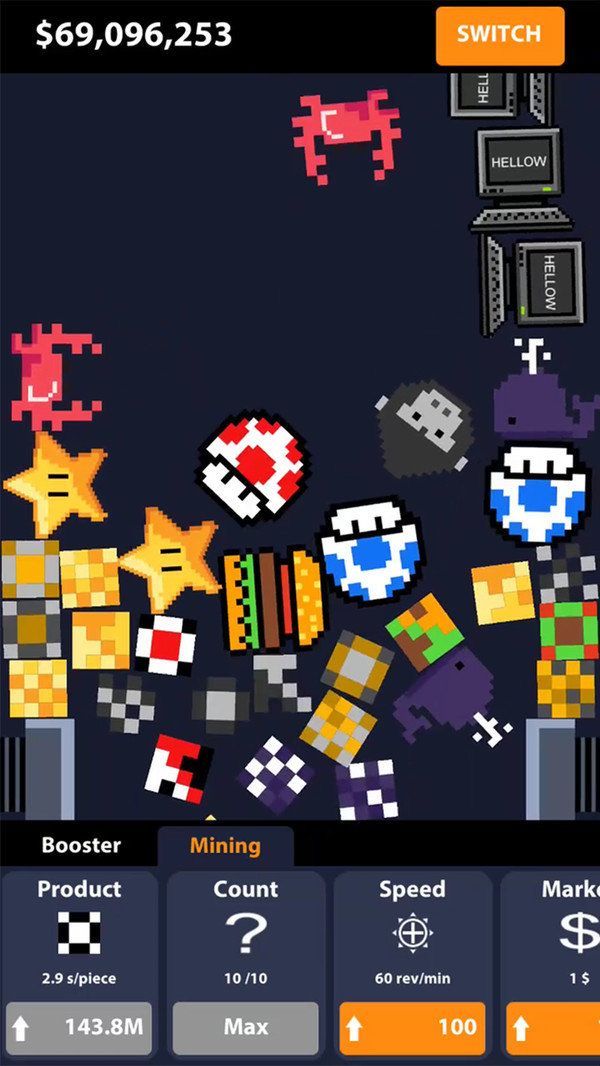The width and height of the screenshot is (600, 1066).
Task: Upgrade Product for 143.8M
Action: (x=79, y=1027)
